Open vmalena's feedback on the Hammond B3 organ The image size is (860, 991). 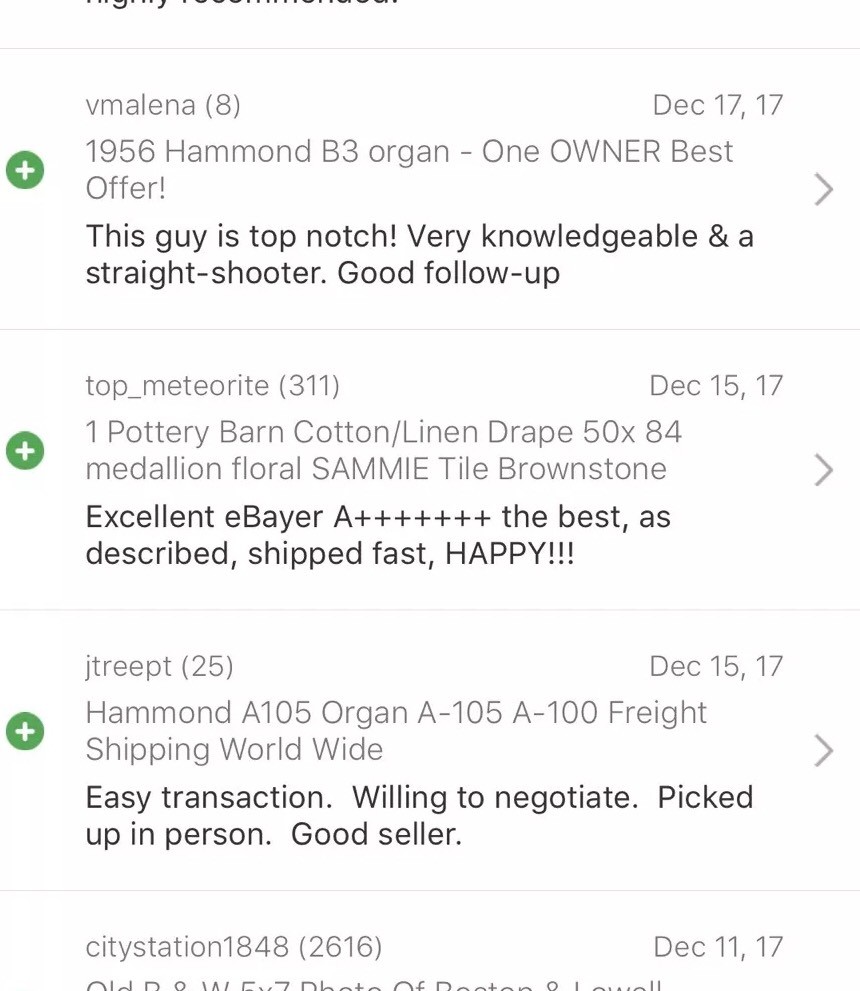point(430,189)
